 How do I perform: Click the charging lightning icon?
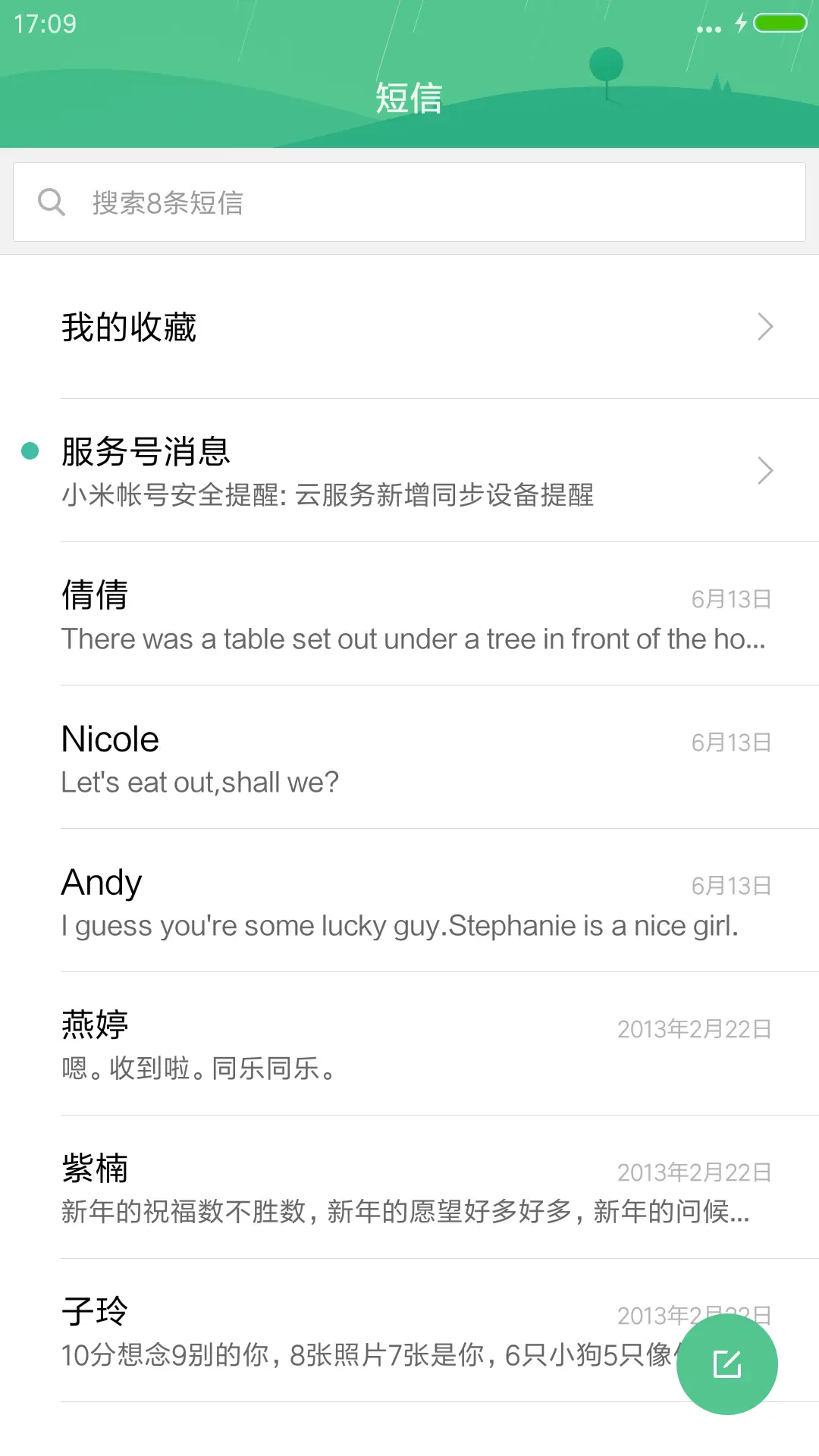coord(739,25)
